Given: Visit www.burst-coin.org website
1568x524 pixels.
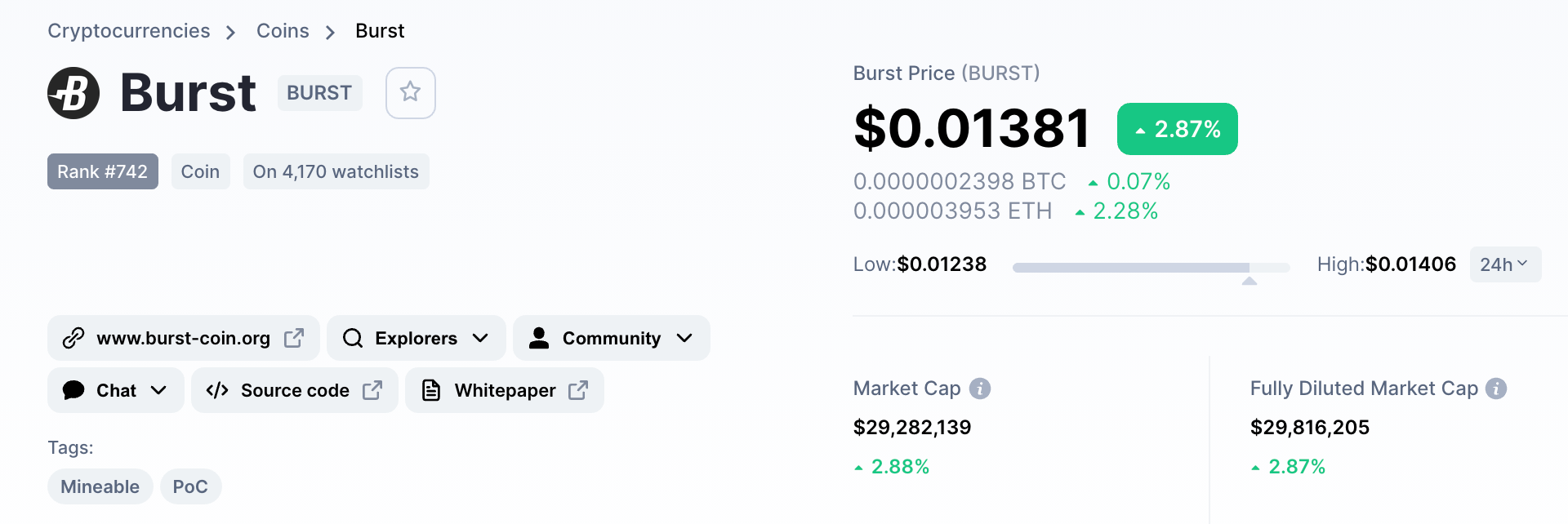Looking at the screenshot, I should [184, 338].
